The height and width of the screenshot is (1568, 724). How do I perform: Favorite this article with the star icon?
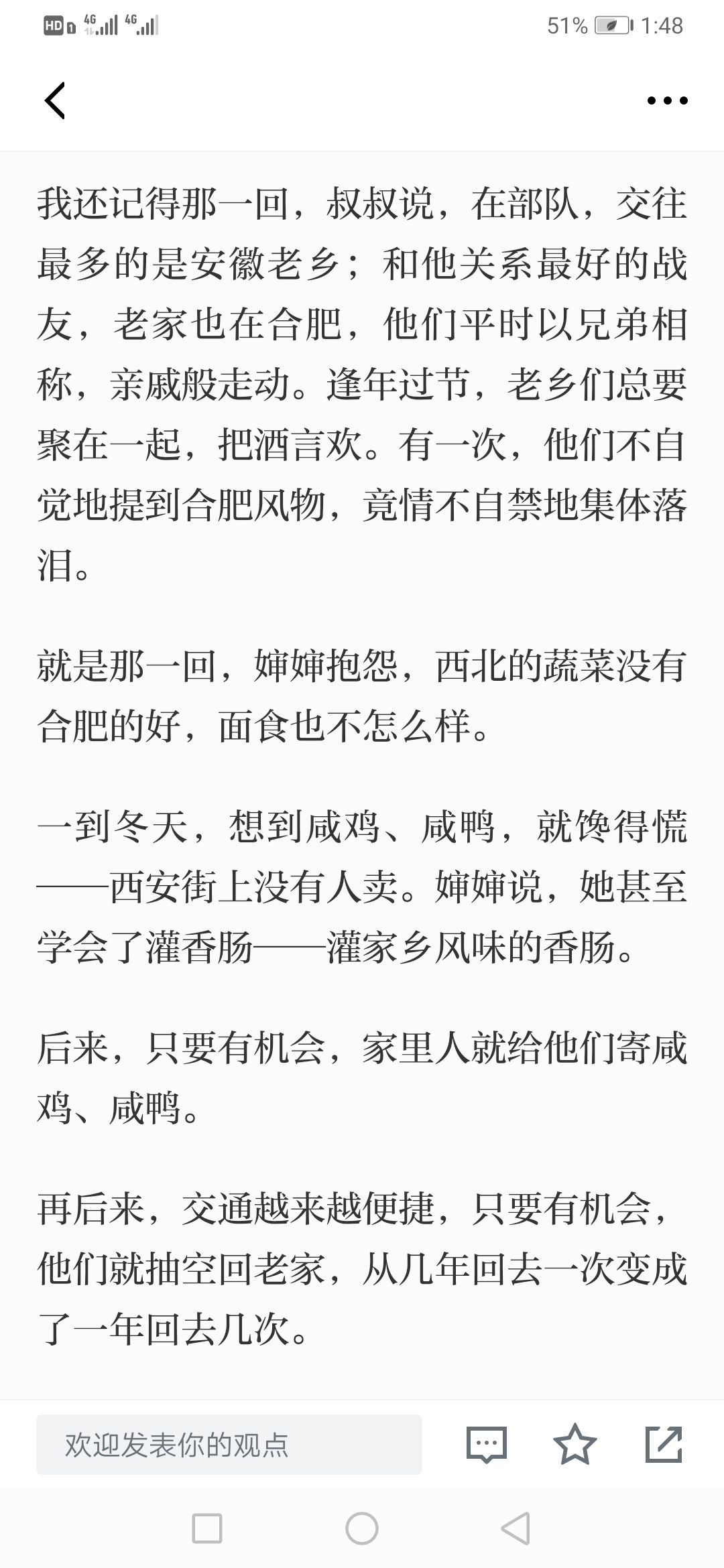tap(575, 1444)
